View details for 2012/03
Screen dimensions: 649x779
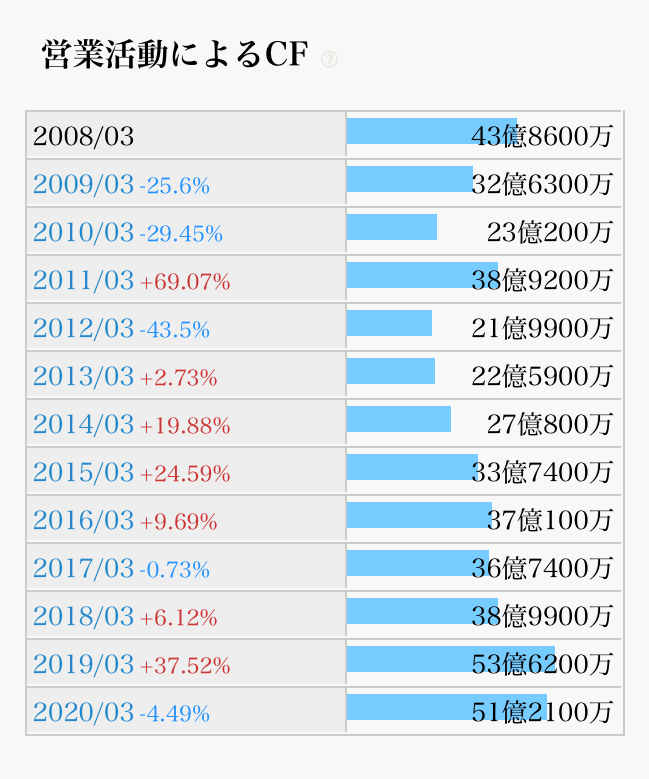(83, 329)
